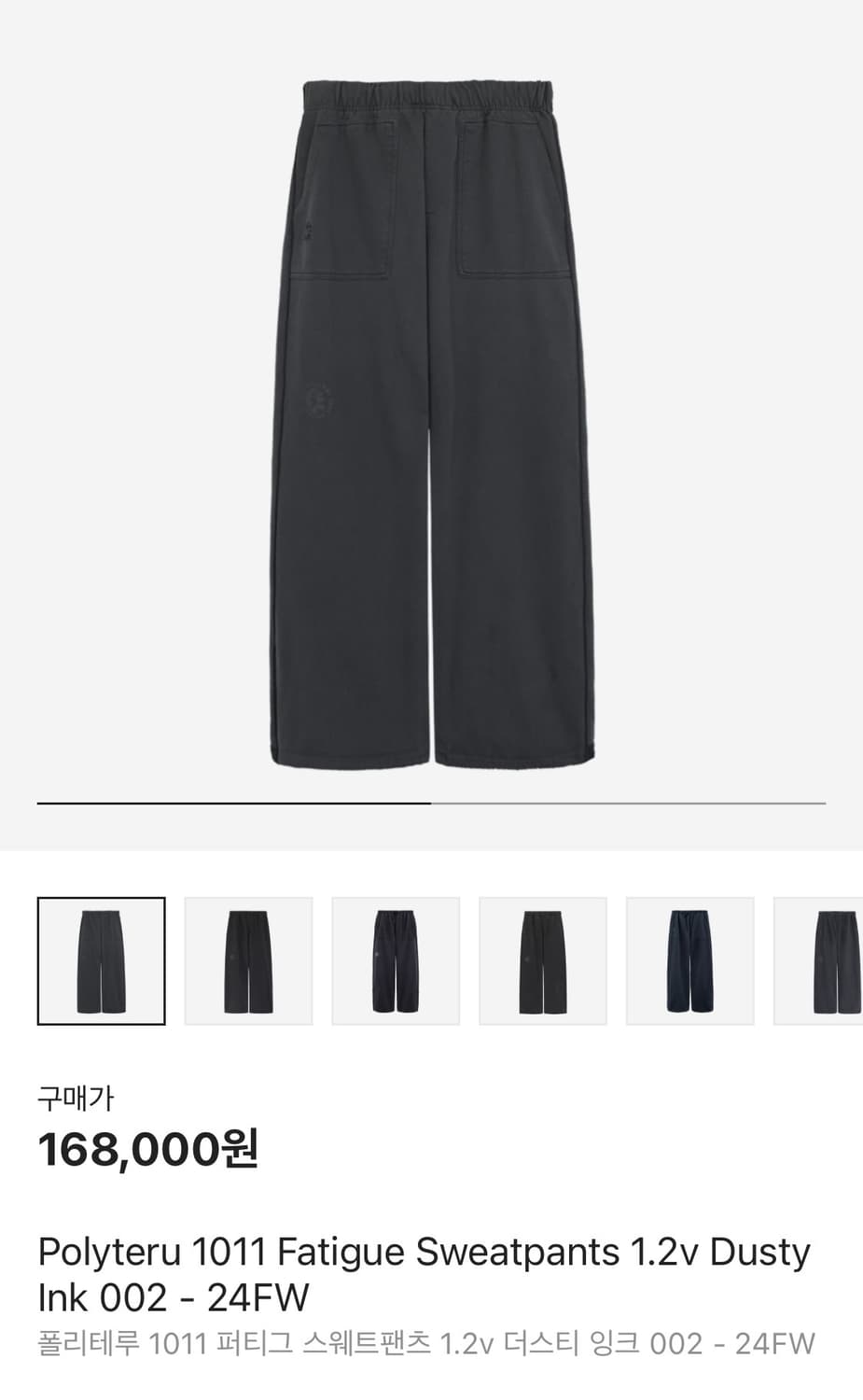Select the fourth black sweatpants thumbnail

(542, 960)
